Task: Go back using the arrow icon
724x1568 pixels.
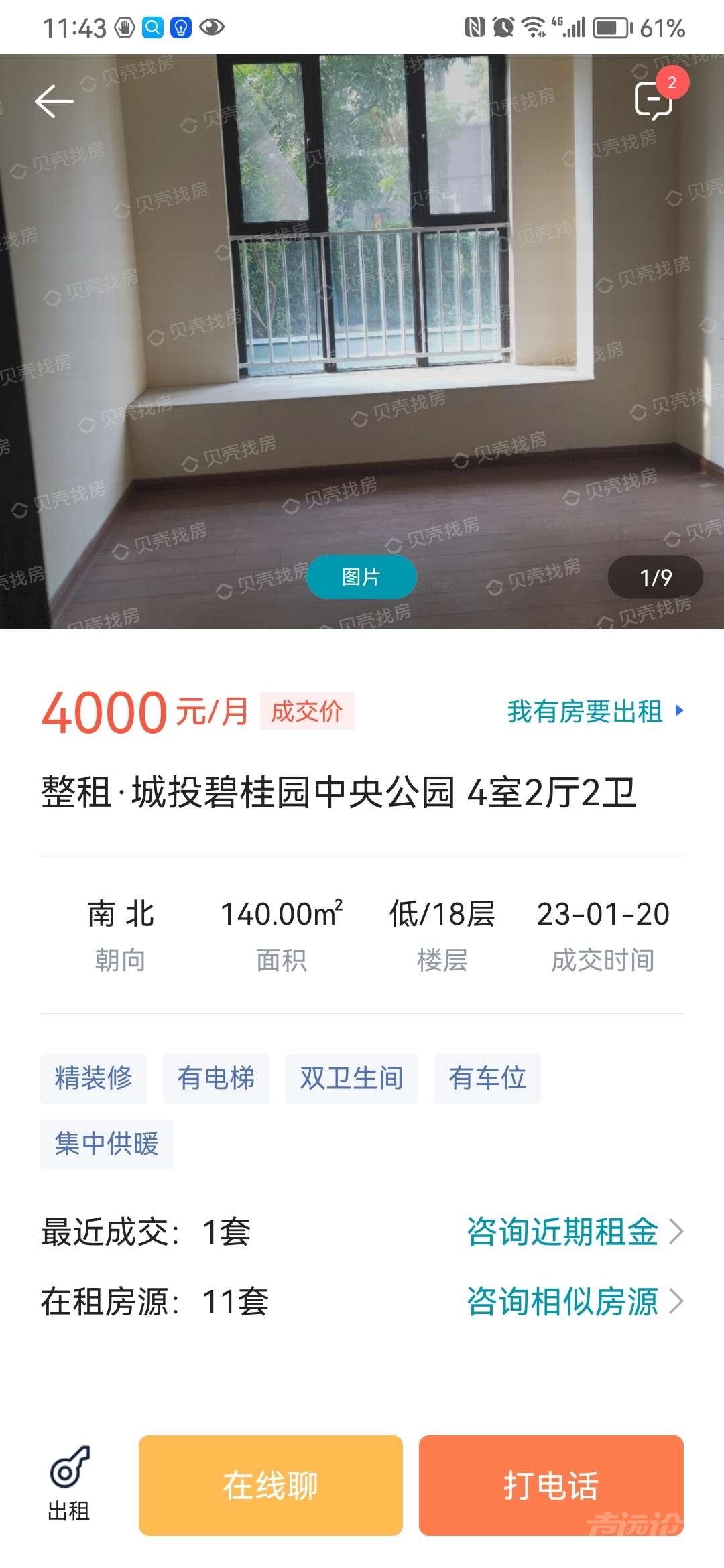Action: pos(54,102)
